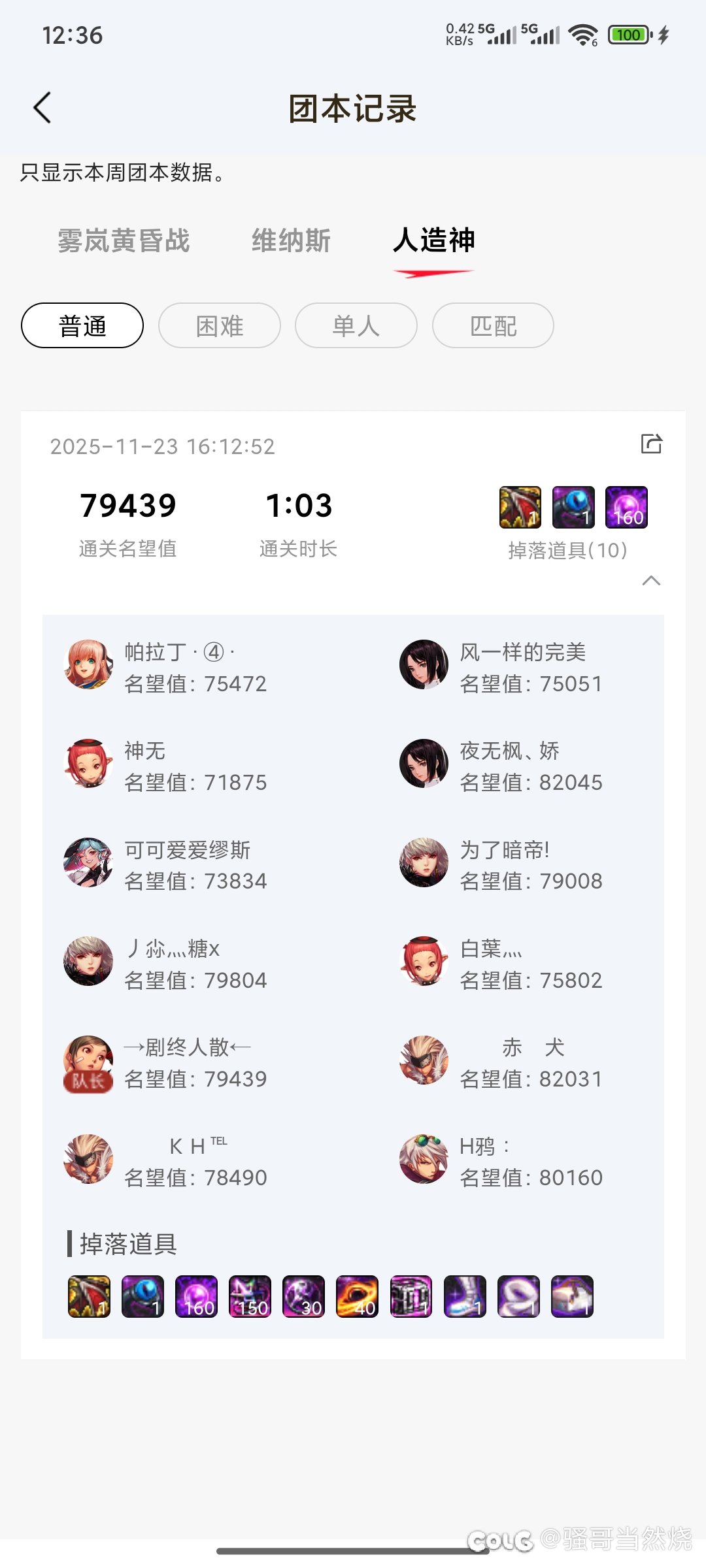Show 匹配 mode records
Viewport: 706px width, 1568px height.
click(493, 325)
